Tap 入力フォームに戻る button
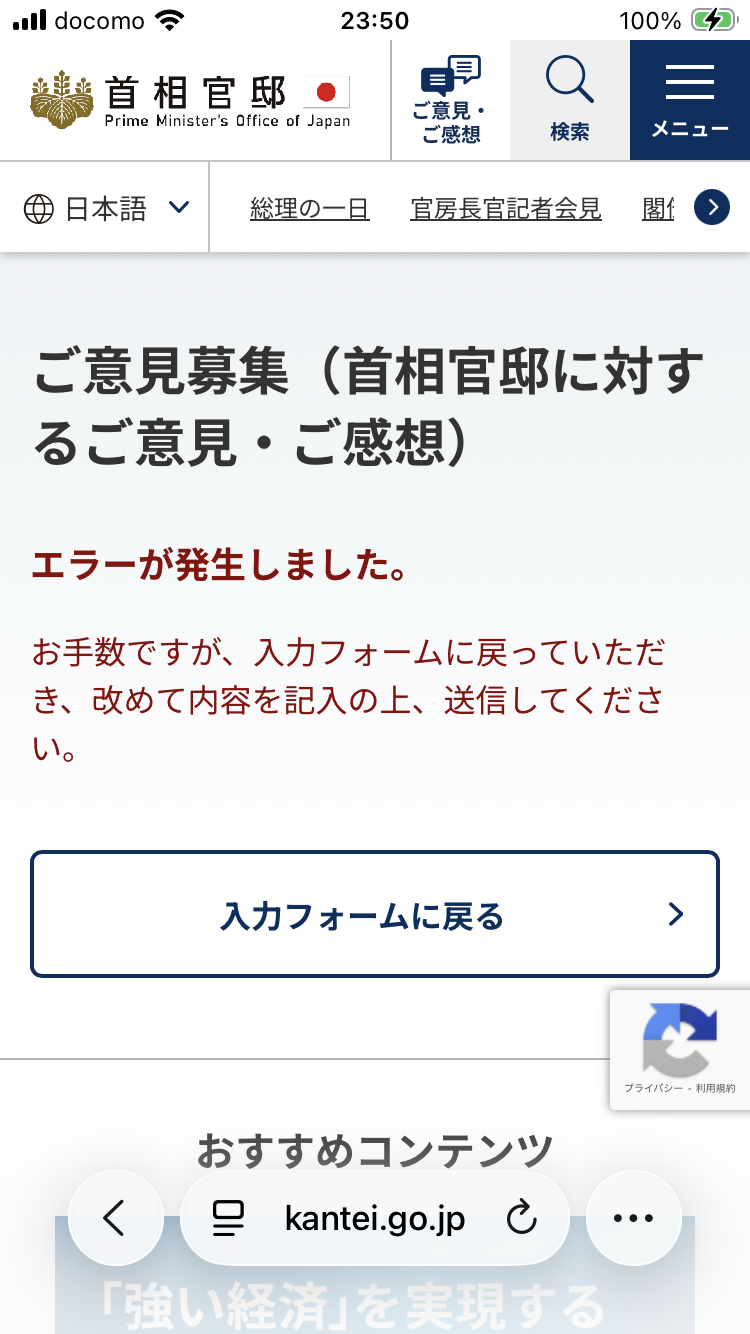 (374, 914)
